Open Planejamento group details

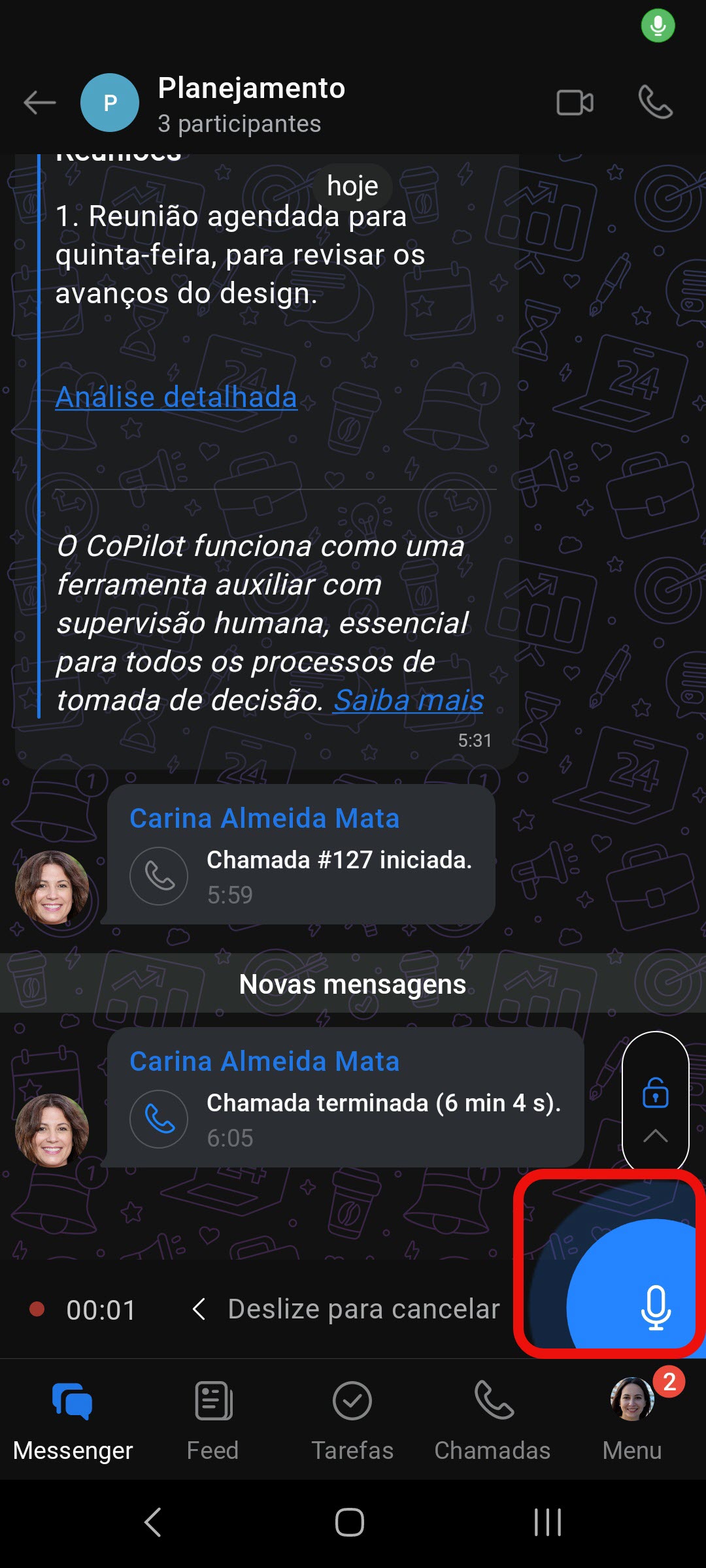[x=251, y=104]
